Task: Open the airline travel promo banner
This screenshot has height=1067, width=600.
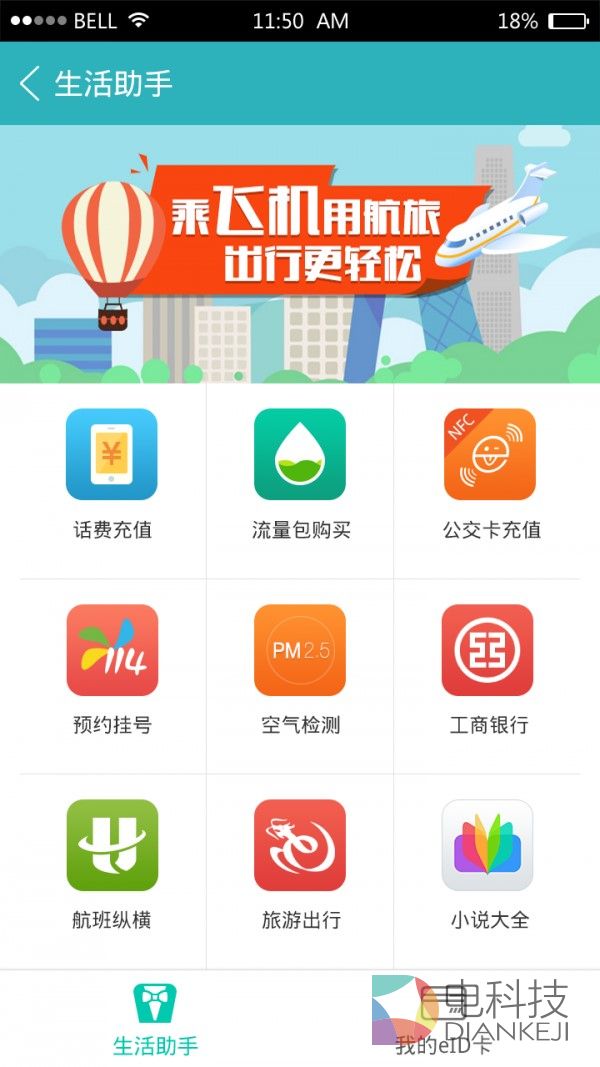Action: click(300, 253)
